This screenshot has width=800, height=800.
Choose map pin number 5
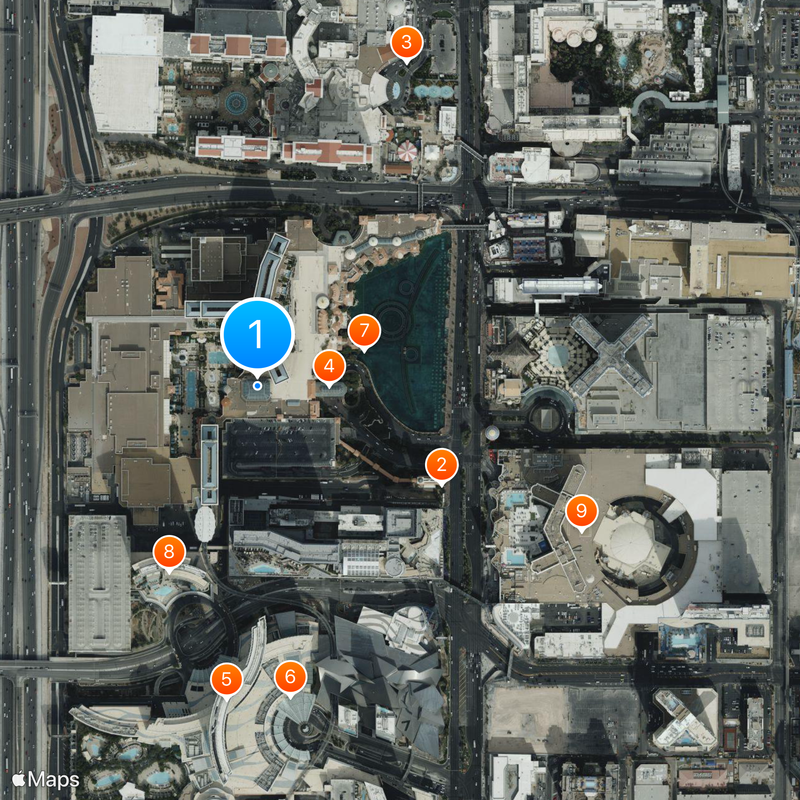[x=227, y=678]
